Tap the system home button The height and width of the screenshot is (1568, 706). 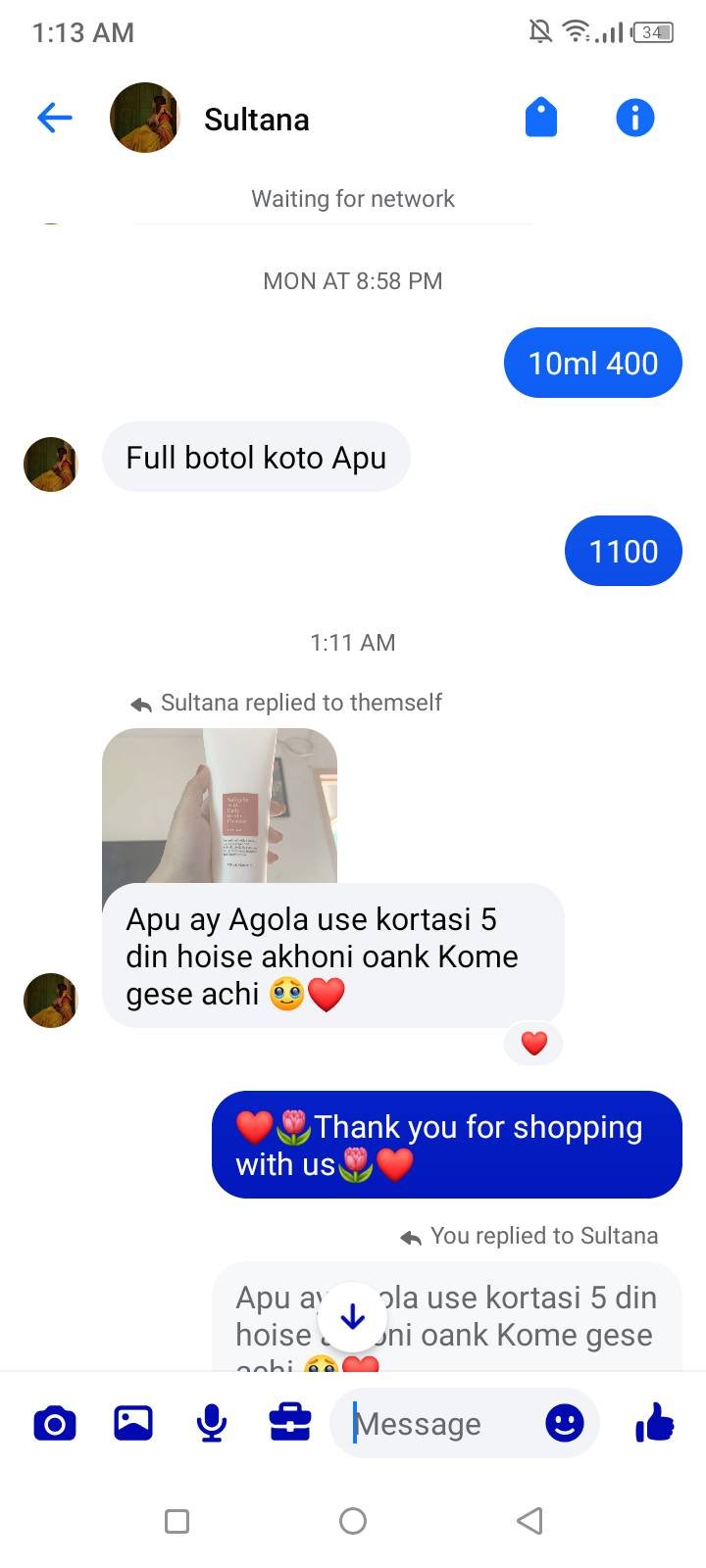pyautogui.click(x=353, y=1521)
